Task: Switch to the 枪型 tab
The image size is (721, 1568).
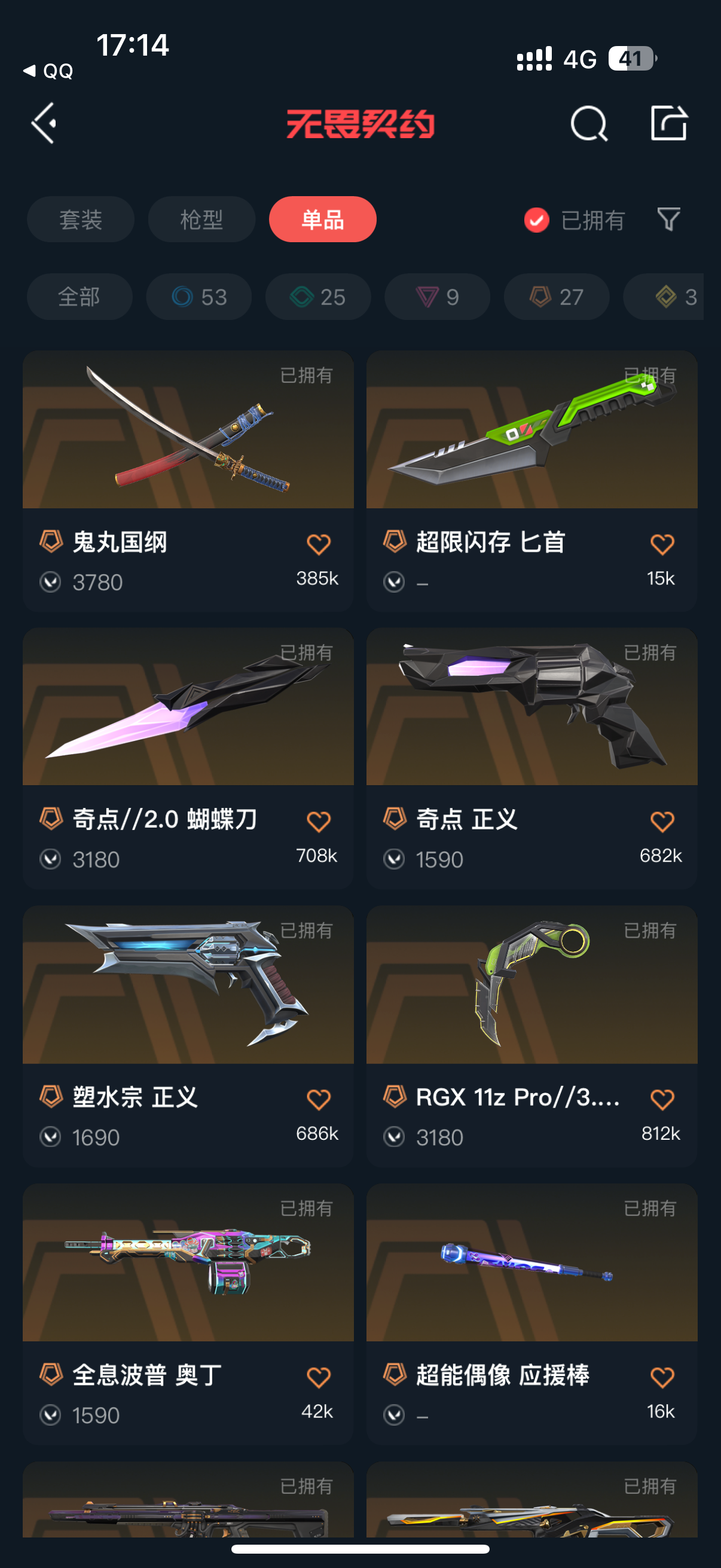Action: 201,219
